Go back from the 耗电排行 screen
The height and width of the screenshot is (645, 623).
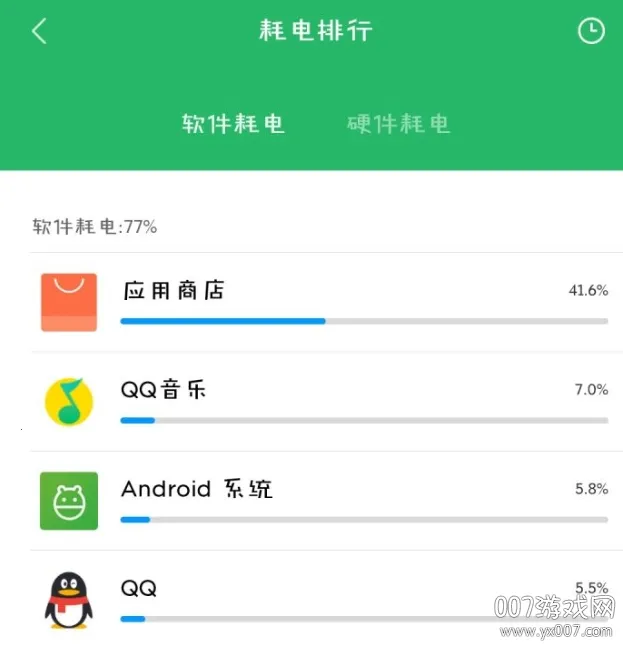point(39,31)
